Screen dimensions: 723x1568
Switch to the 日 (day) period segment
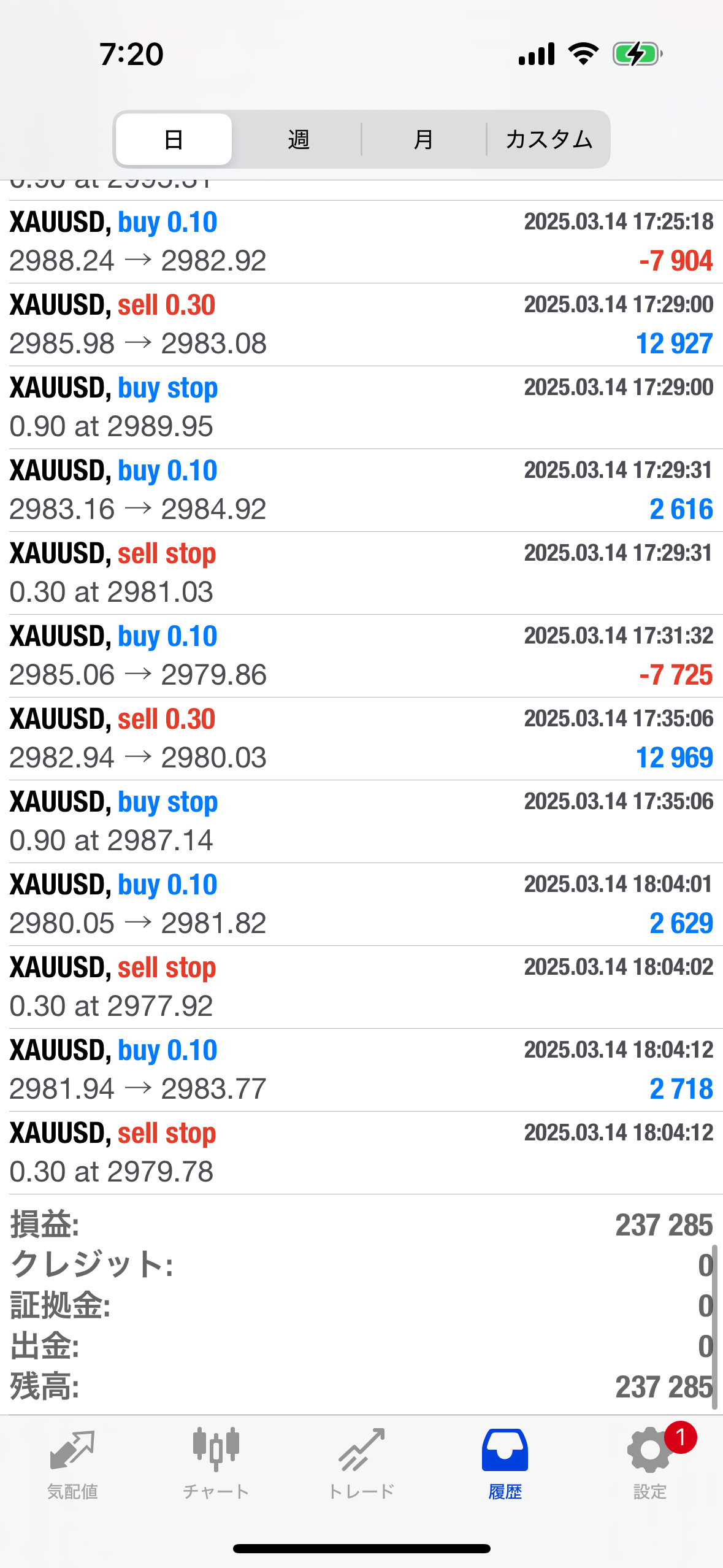[174, 139]
